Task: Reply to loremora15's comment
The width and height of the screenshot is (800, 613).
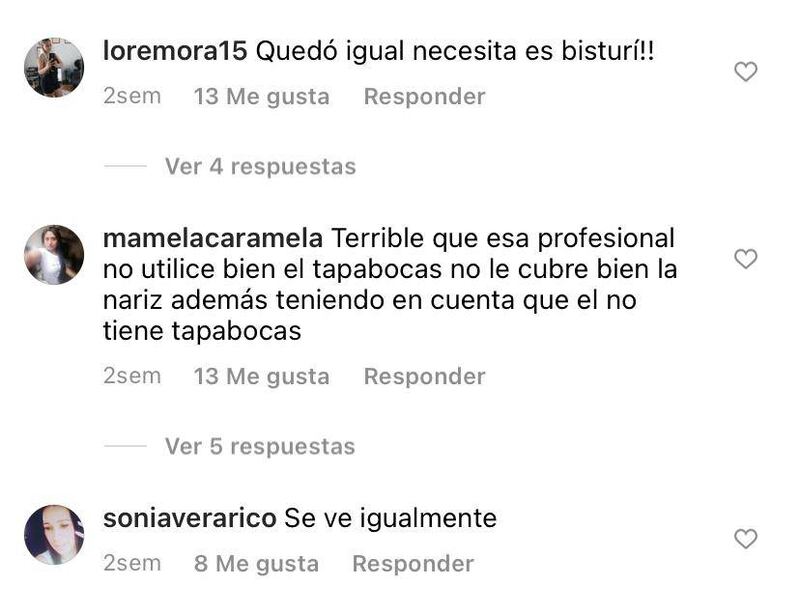Action: coord(424,97)
